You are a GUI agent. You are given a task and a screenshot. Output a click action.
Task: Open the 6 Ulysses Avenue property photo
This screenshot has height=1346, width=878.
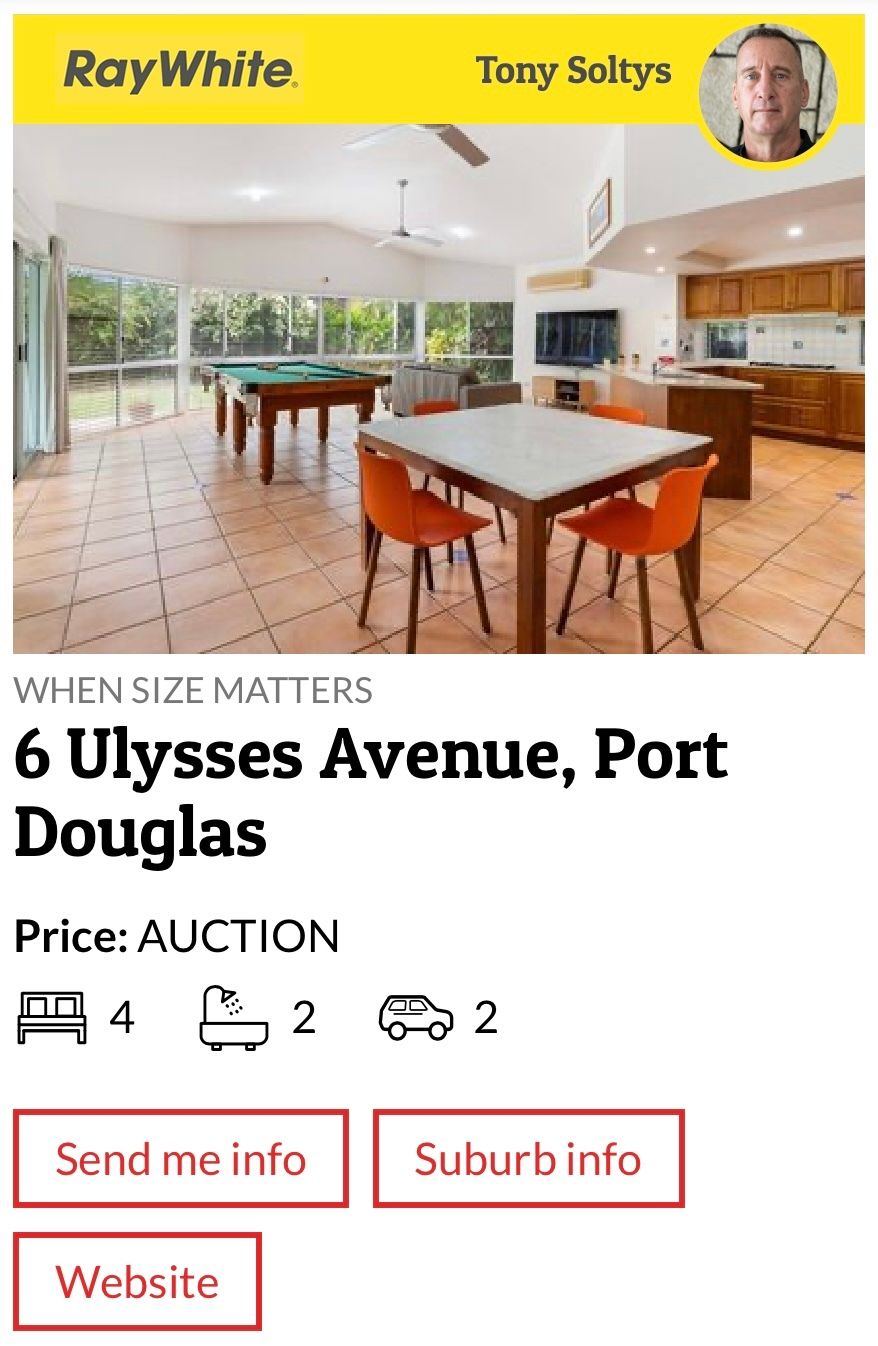[x=438, y=390]
